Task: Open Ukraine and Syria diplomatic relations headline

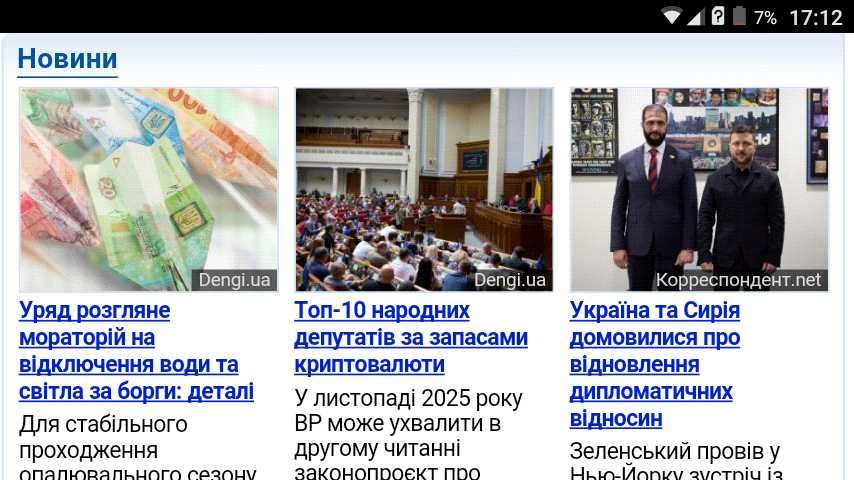Action: [x=655, y=364]
